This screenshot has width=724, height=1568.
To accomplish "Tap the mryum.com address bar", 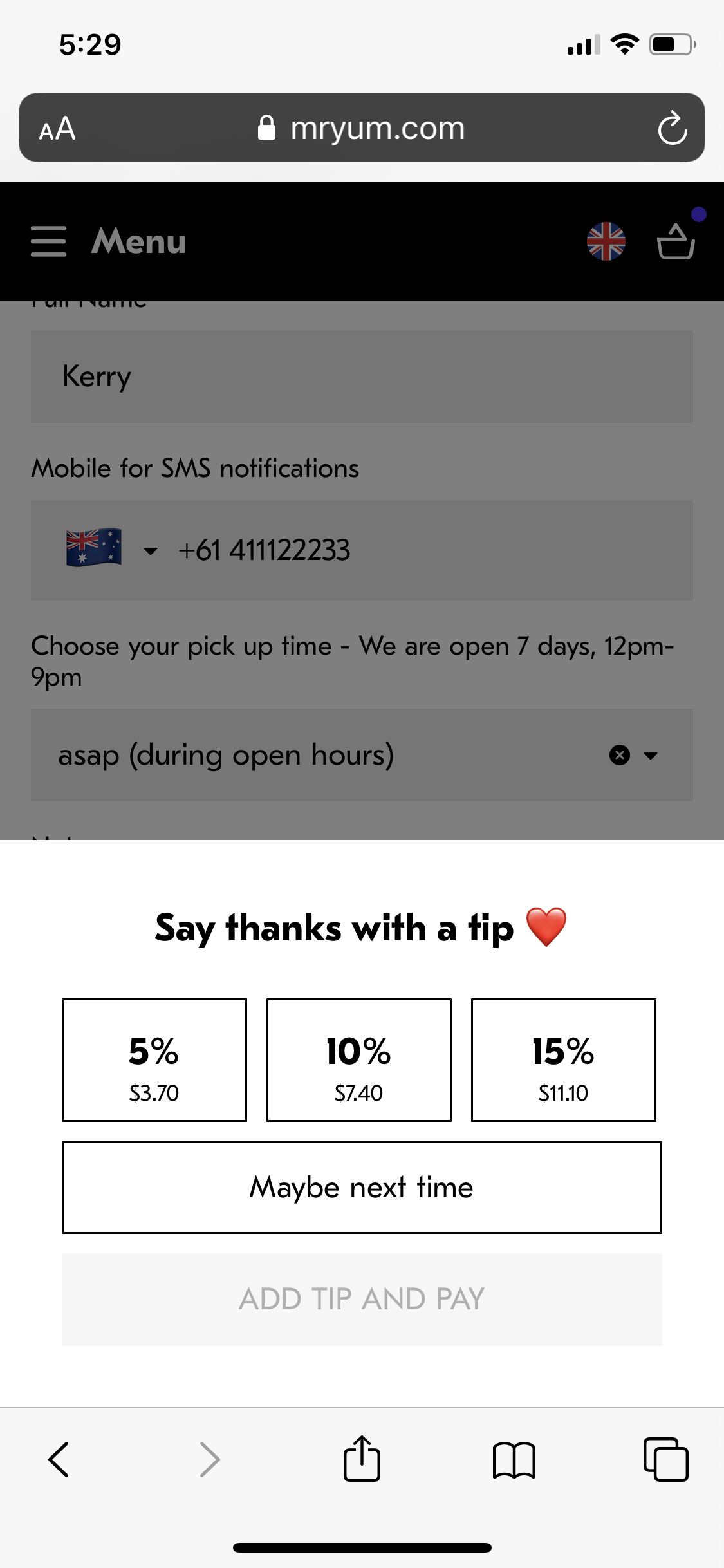I will tap(362, 127).
